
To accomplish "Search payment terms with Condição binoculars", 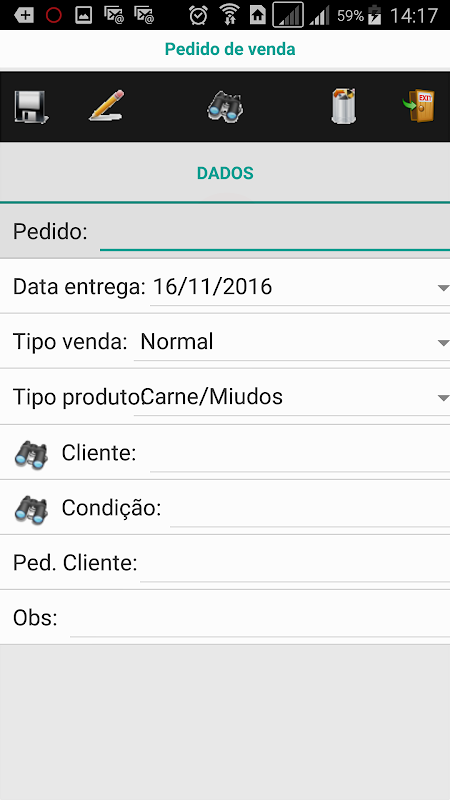I will [x=31, y=509].
